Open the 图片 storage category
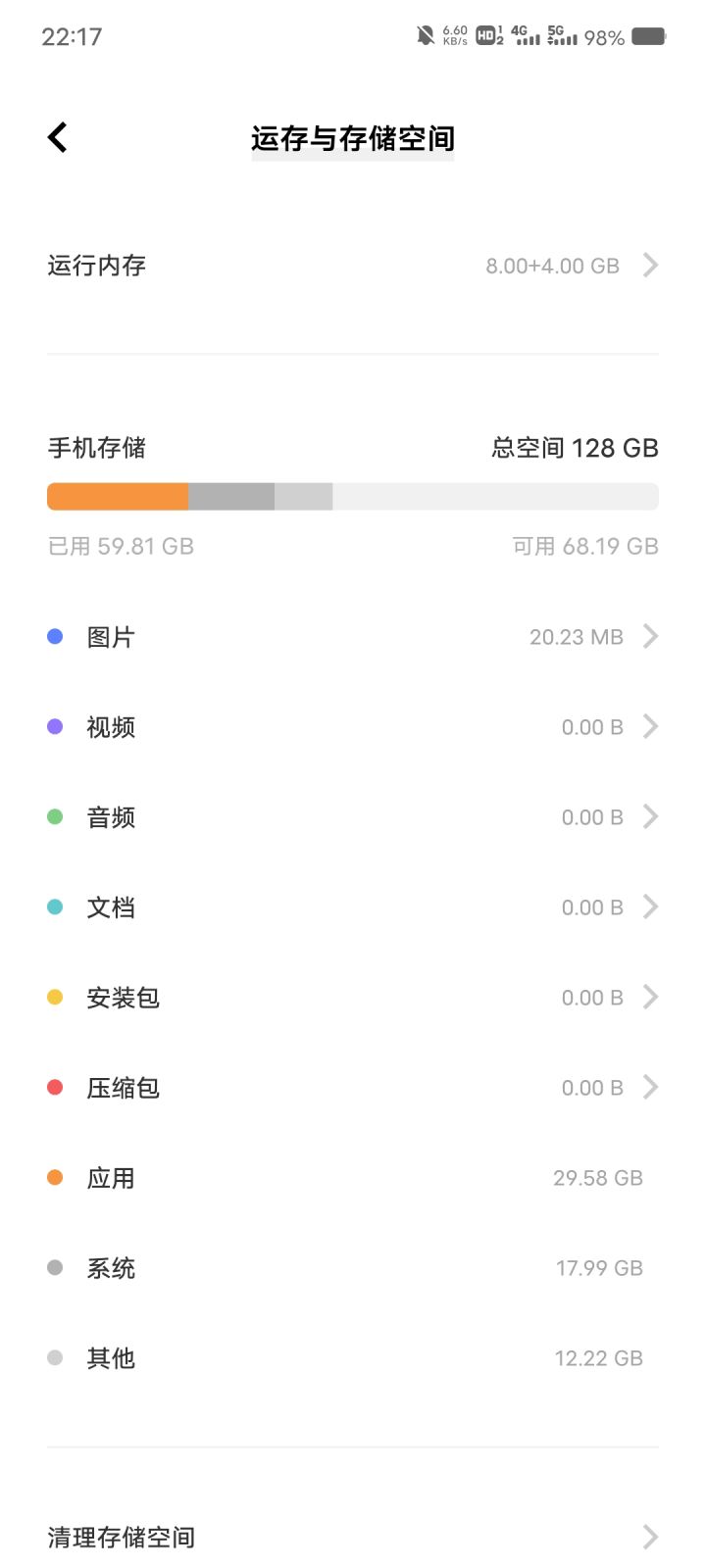The width and height of the screenshot is (706, 1568). pos(353,637)
